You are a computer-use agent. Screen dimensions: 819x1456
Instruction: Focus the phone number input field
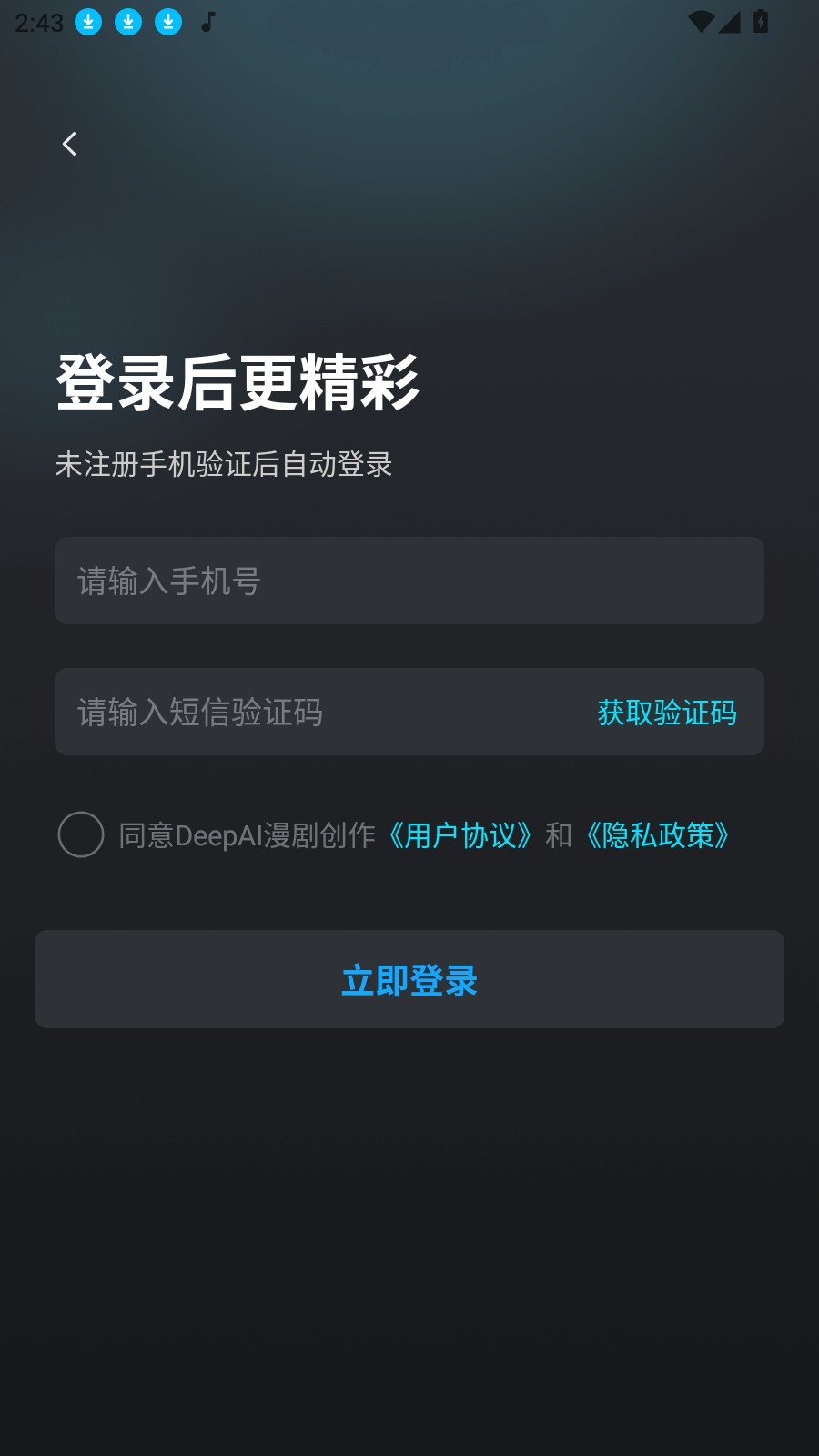tap(409, 581)
